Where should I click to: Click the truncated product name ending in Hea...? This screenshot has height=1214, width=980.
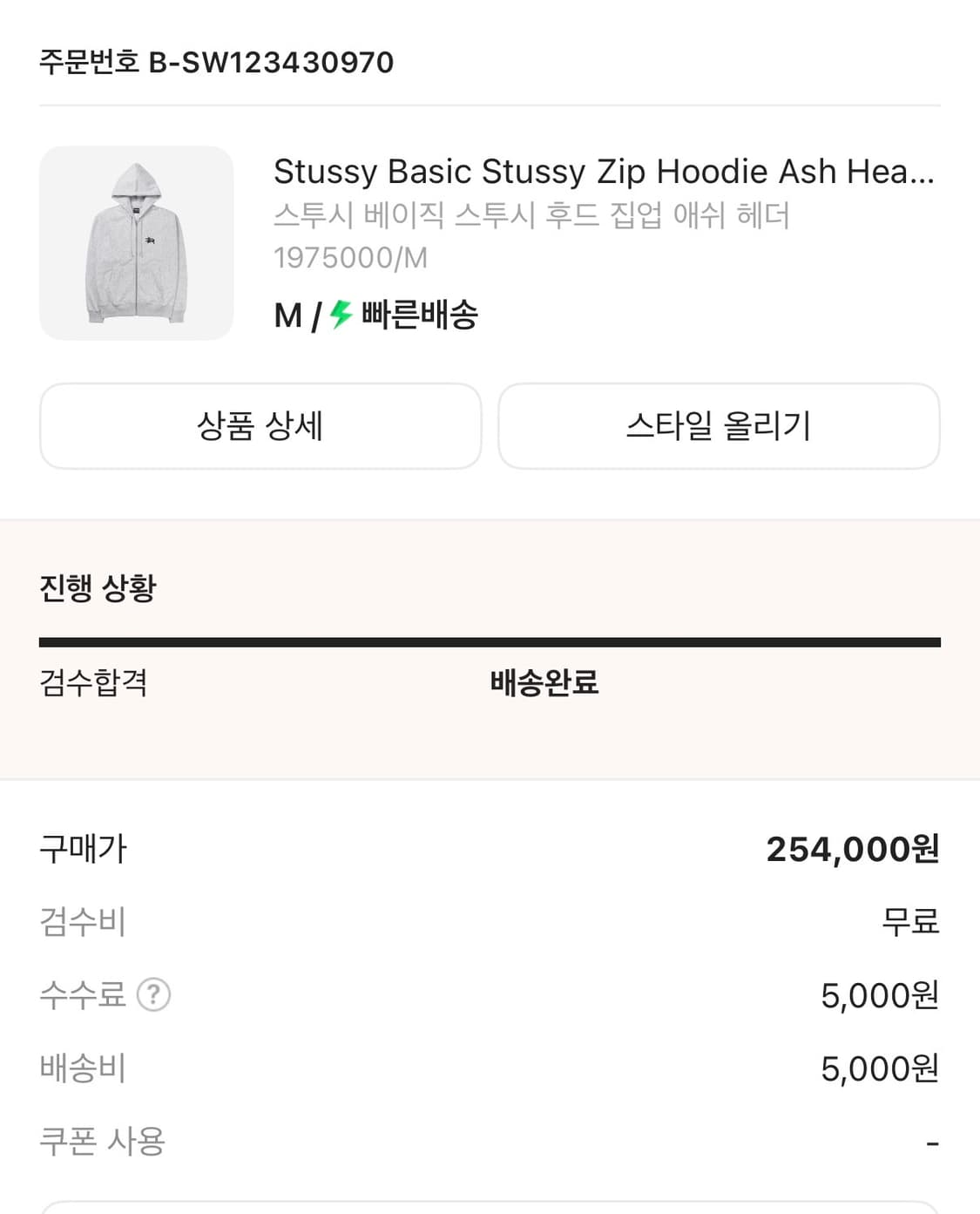tap(604, 172)
